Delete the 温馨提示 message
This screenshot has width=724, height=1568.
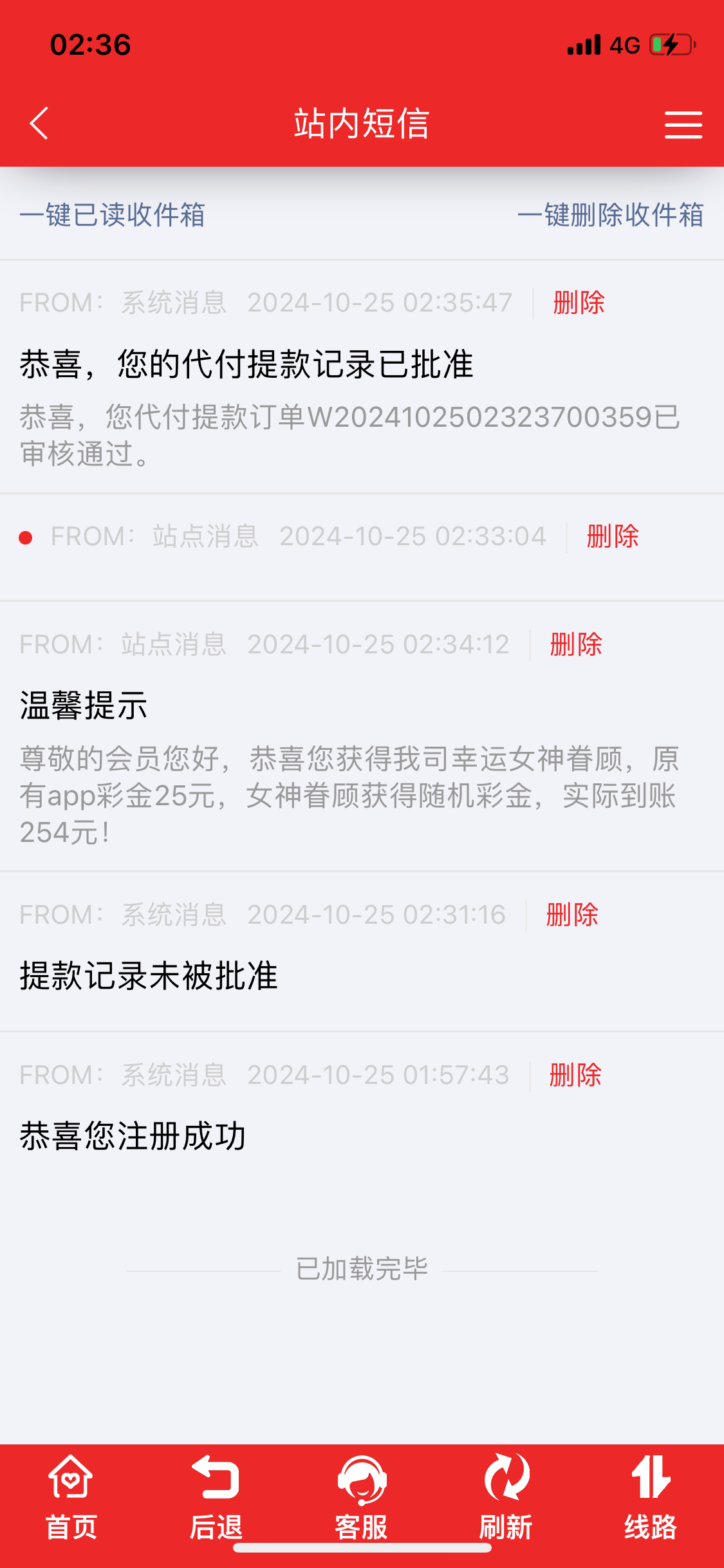pyautogui.click(x=575, y=644)
